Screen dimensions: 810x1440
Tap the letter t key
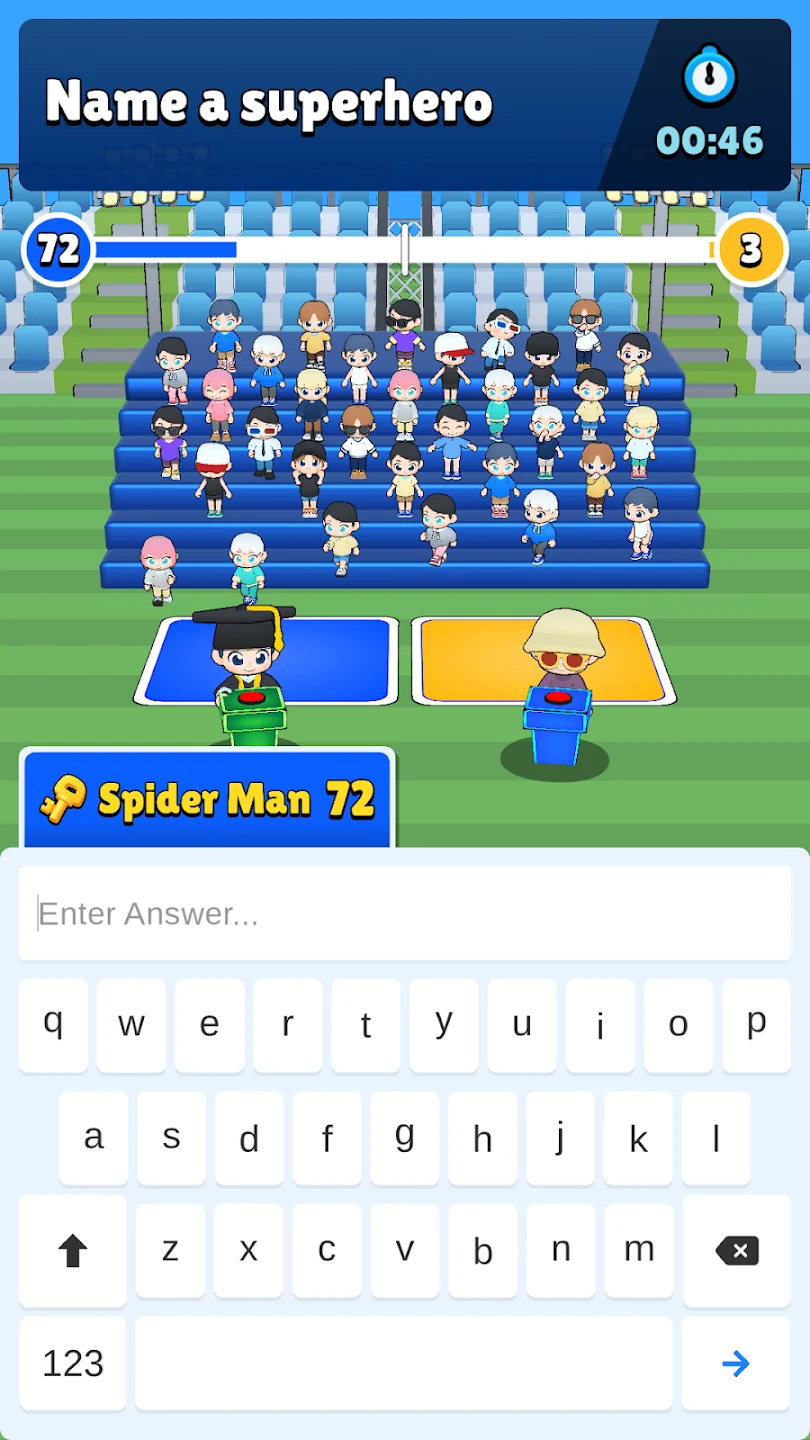coord(366,1026)
